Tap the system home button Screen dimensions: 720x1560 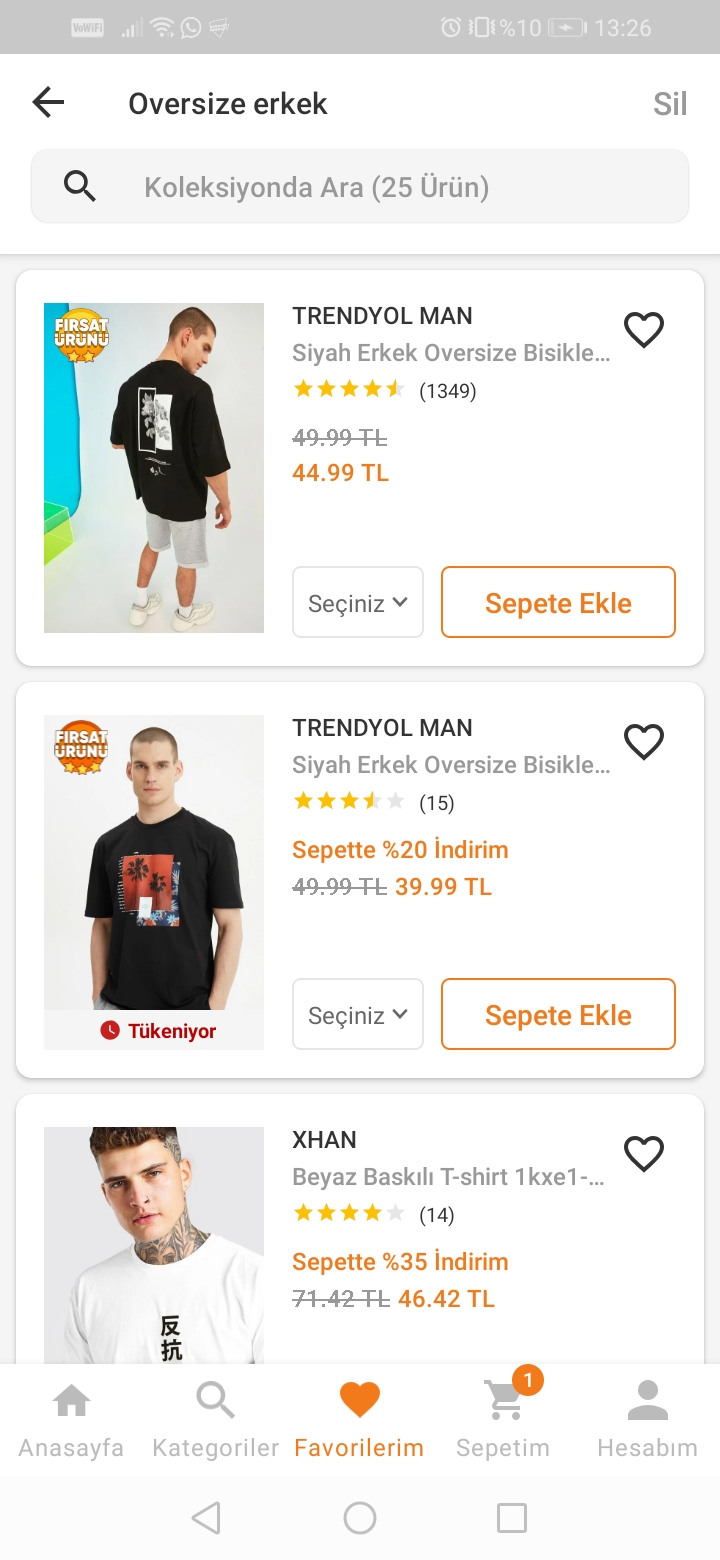coord(360,1518)
